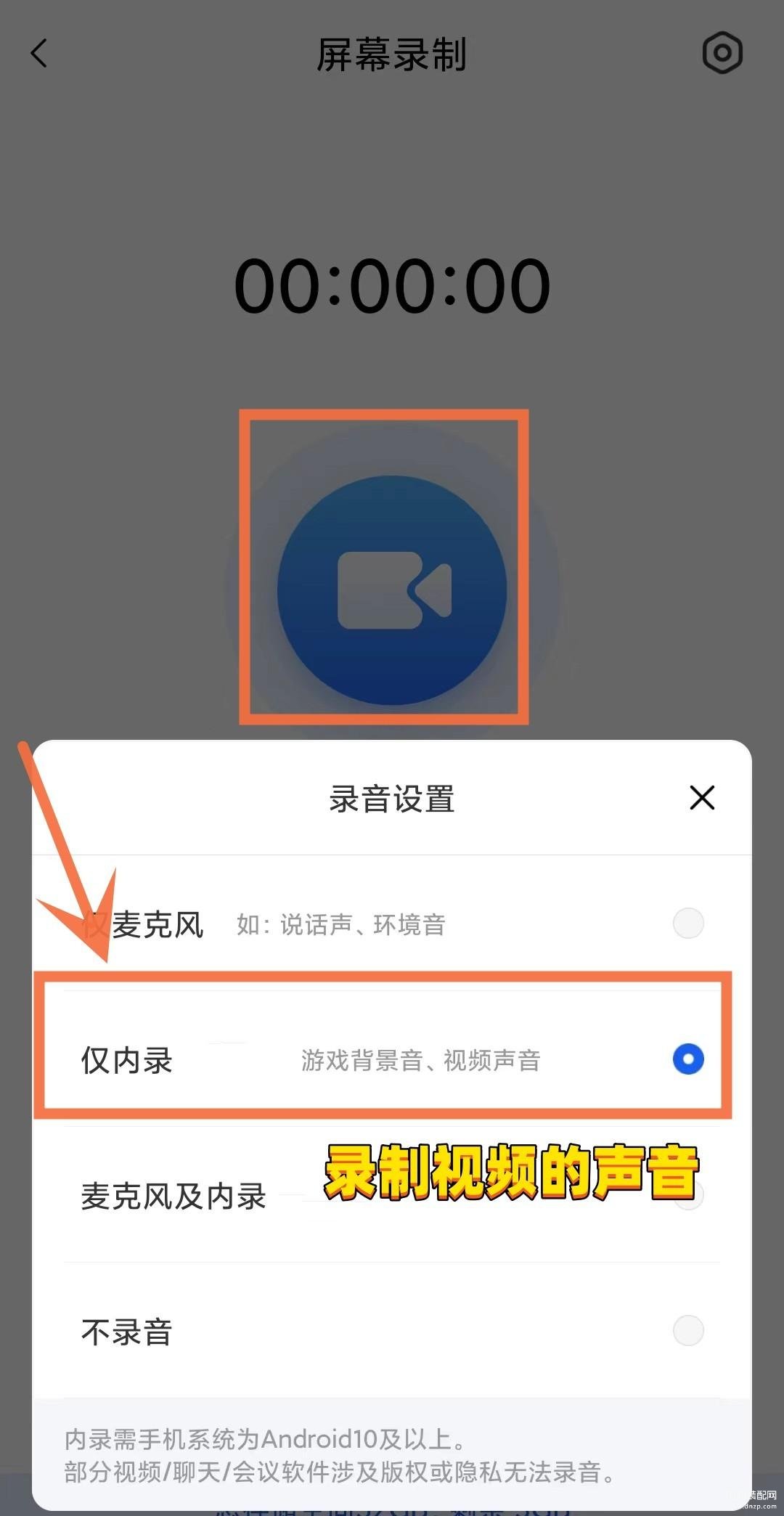Image resolution: width=784 pixels, height=1516 pixels.
Task: Pick 不录音 to disable audio
Action: (x=687, y=1330)
